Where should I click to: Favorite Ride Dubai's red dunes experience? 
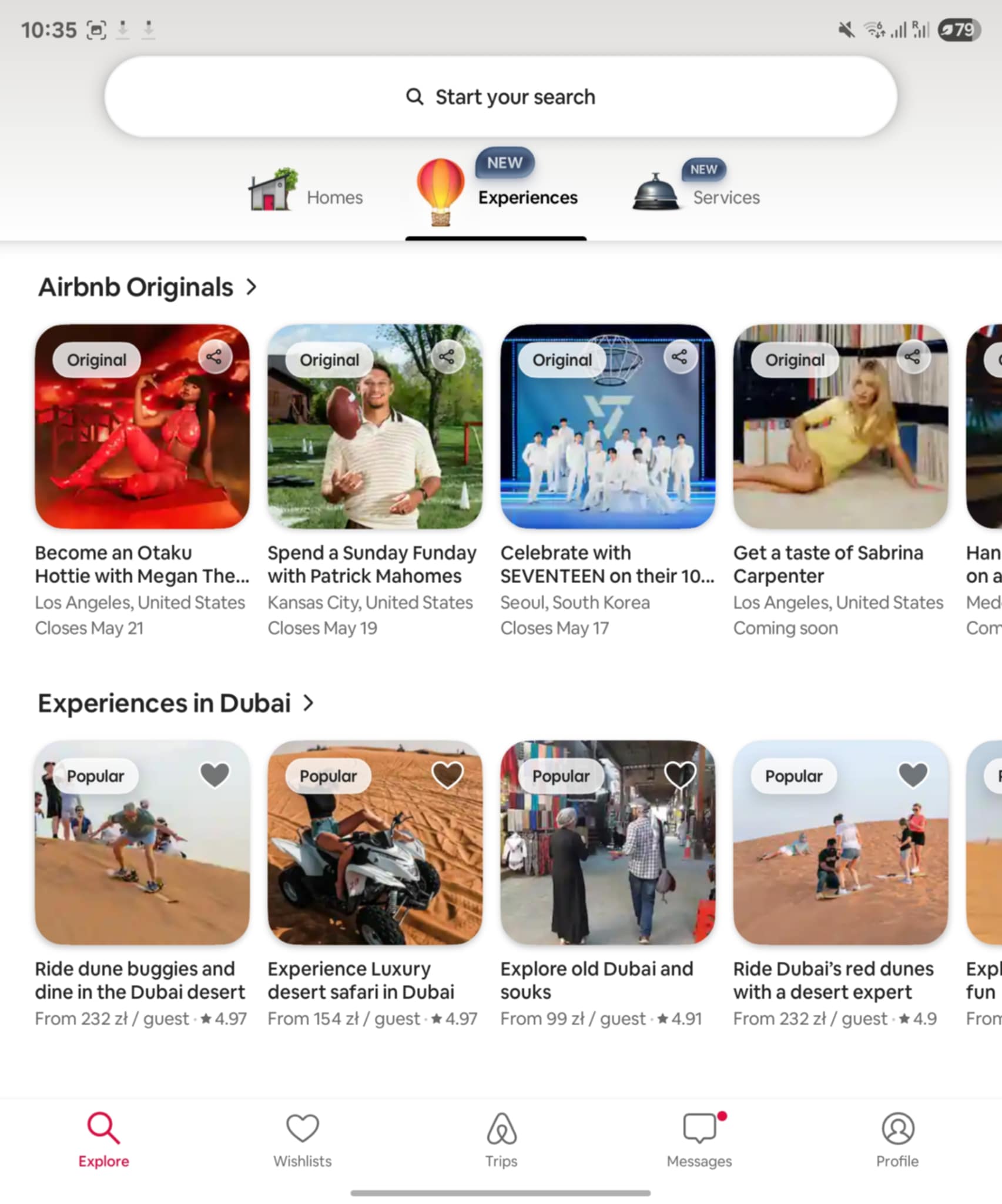tap(913, 775)
